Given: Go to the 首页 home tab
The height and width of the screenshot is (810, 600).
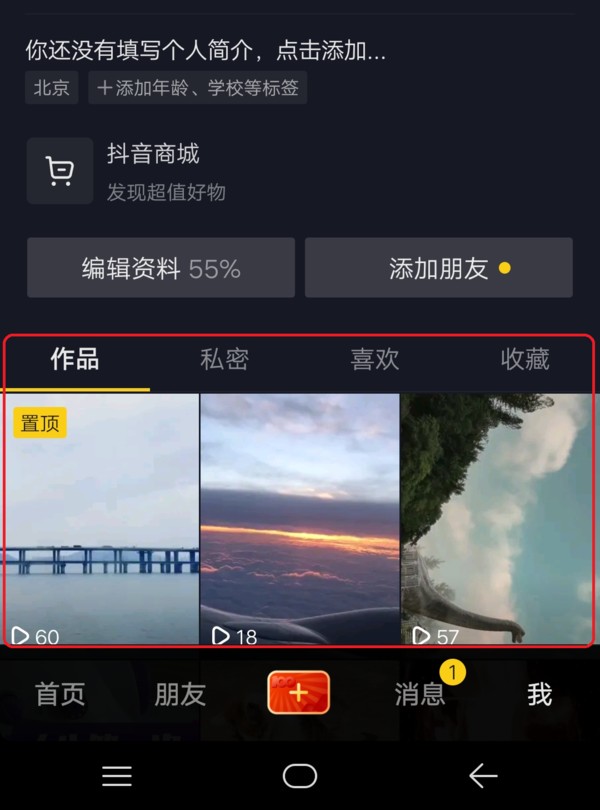Looking at the screenshot, I should click(x=60, y=694).
